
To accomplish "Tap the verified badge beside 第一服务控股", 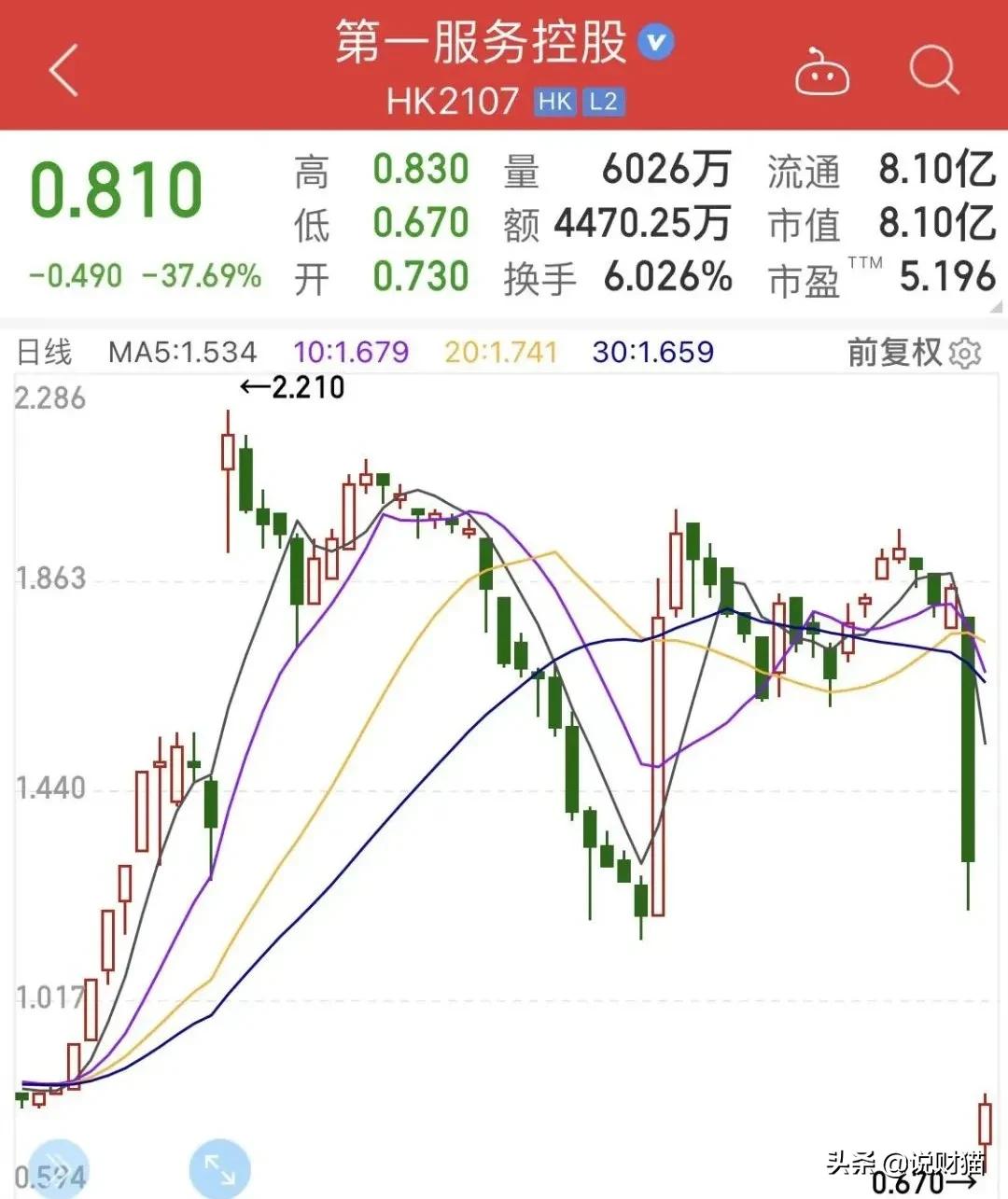I will click(656, 42).
